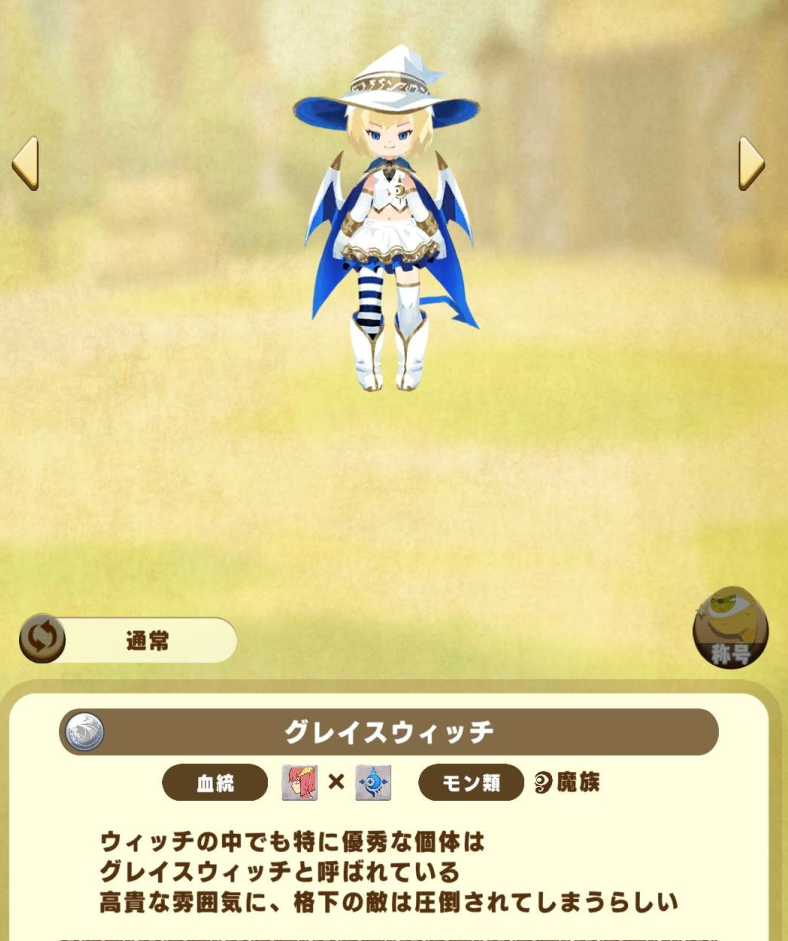Toggle the 通常 display mode switch

43,640
